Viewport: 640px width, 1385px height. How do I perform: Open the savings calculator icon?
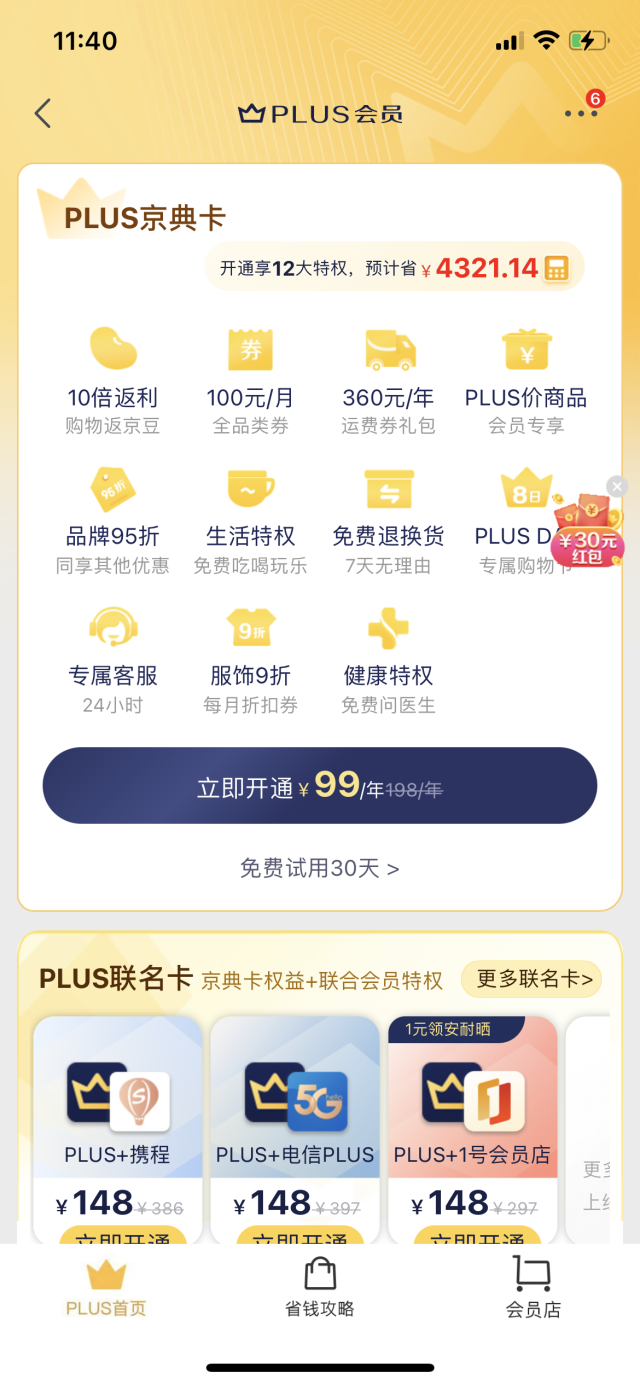(x=557, y=268)
